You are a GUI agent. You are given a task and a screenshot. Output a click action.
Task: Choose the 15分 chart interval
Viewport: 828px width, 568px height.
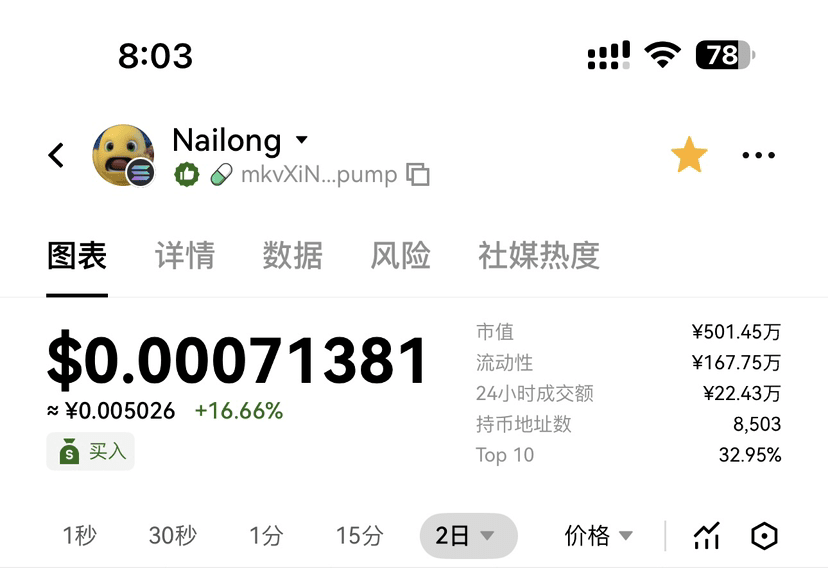pos(359,536)
